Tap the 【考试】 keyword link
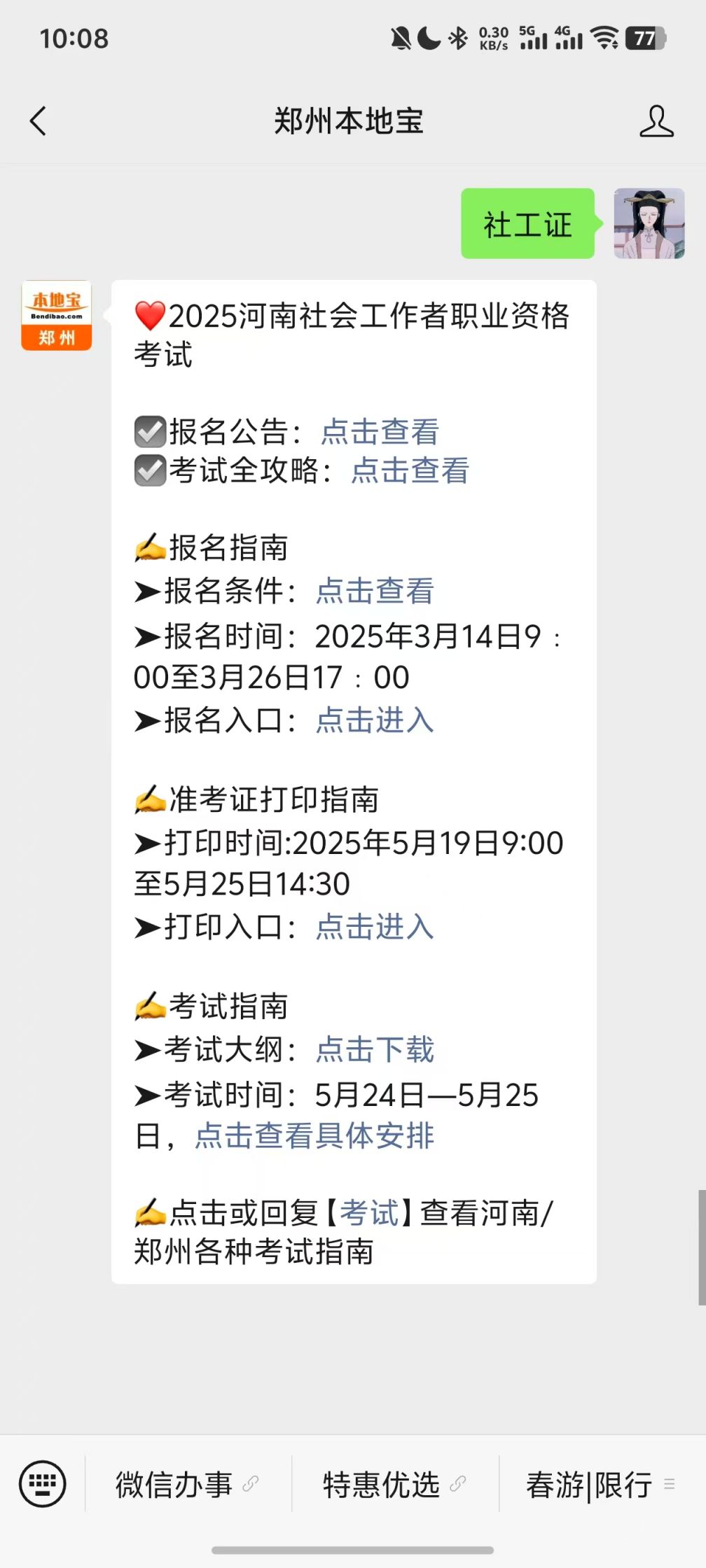Screen dimensions: 706x1568 coord(369,1213)
